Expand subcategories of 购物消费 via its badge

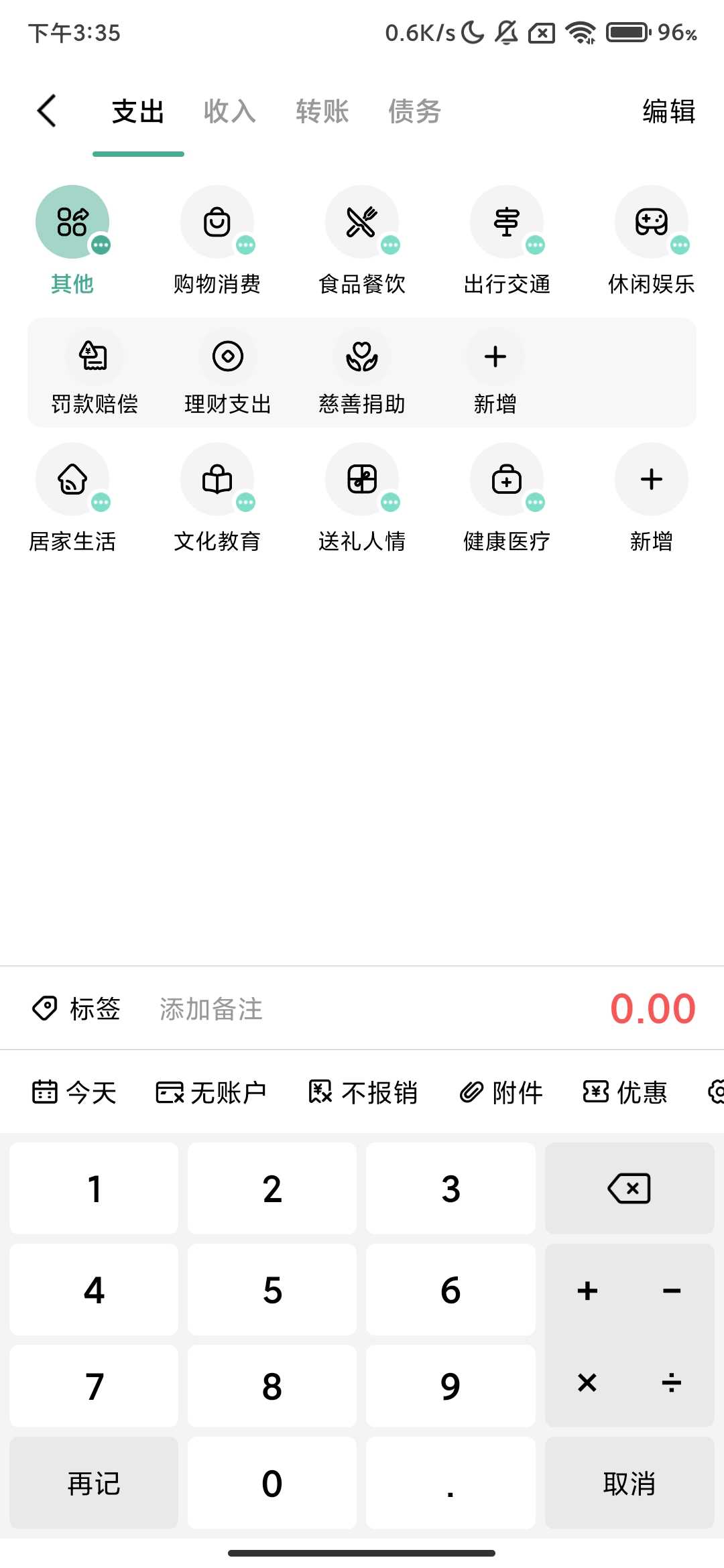pyautogui.click(x=246, y=246)
